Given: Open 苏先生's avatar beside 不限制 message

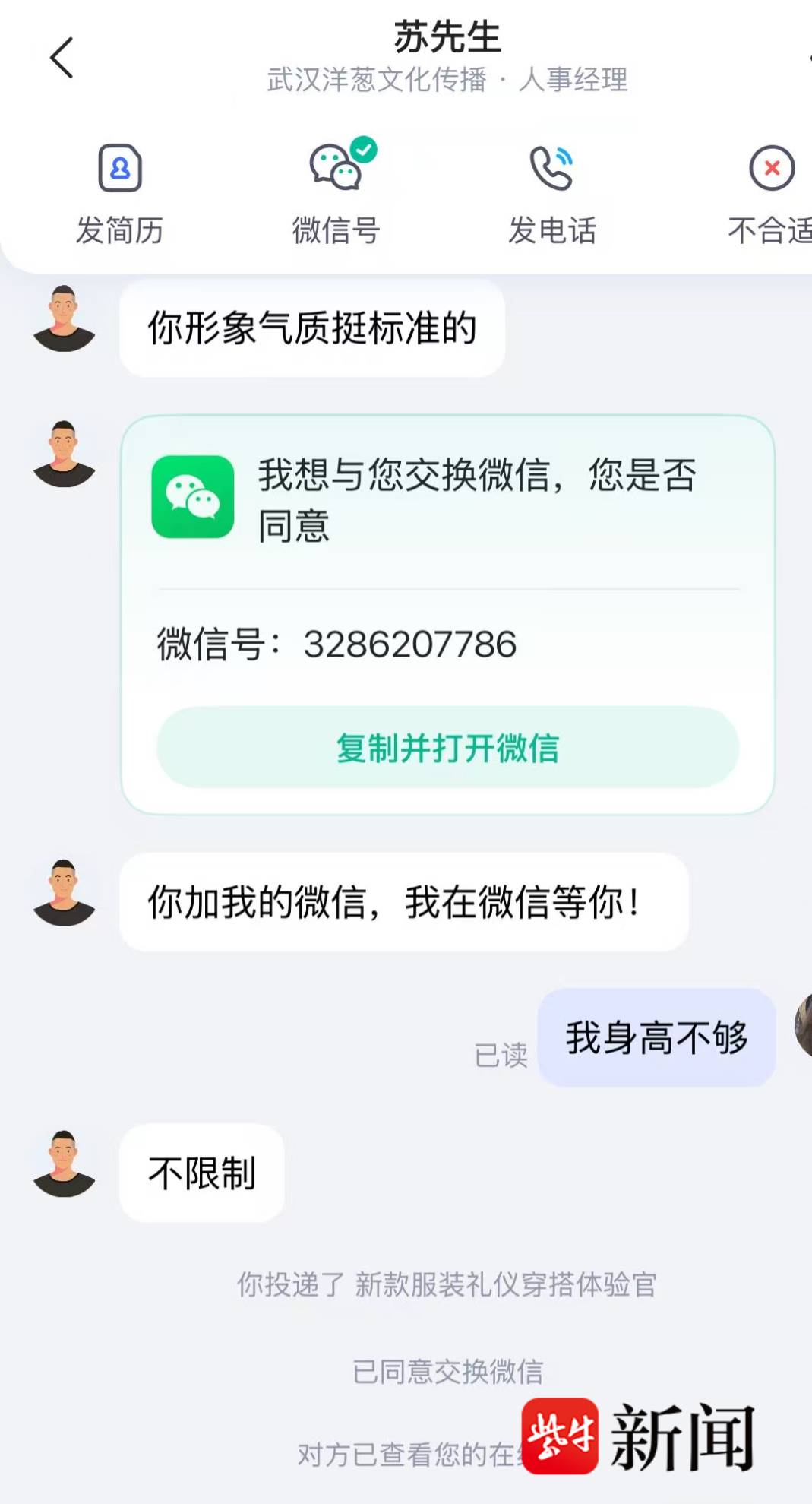Looking at the screenshot, I should [65, 1164].
